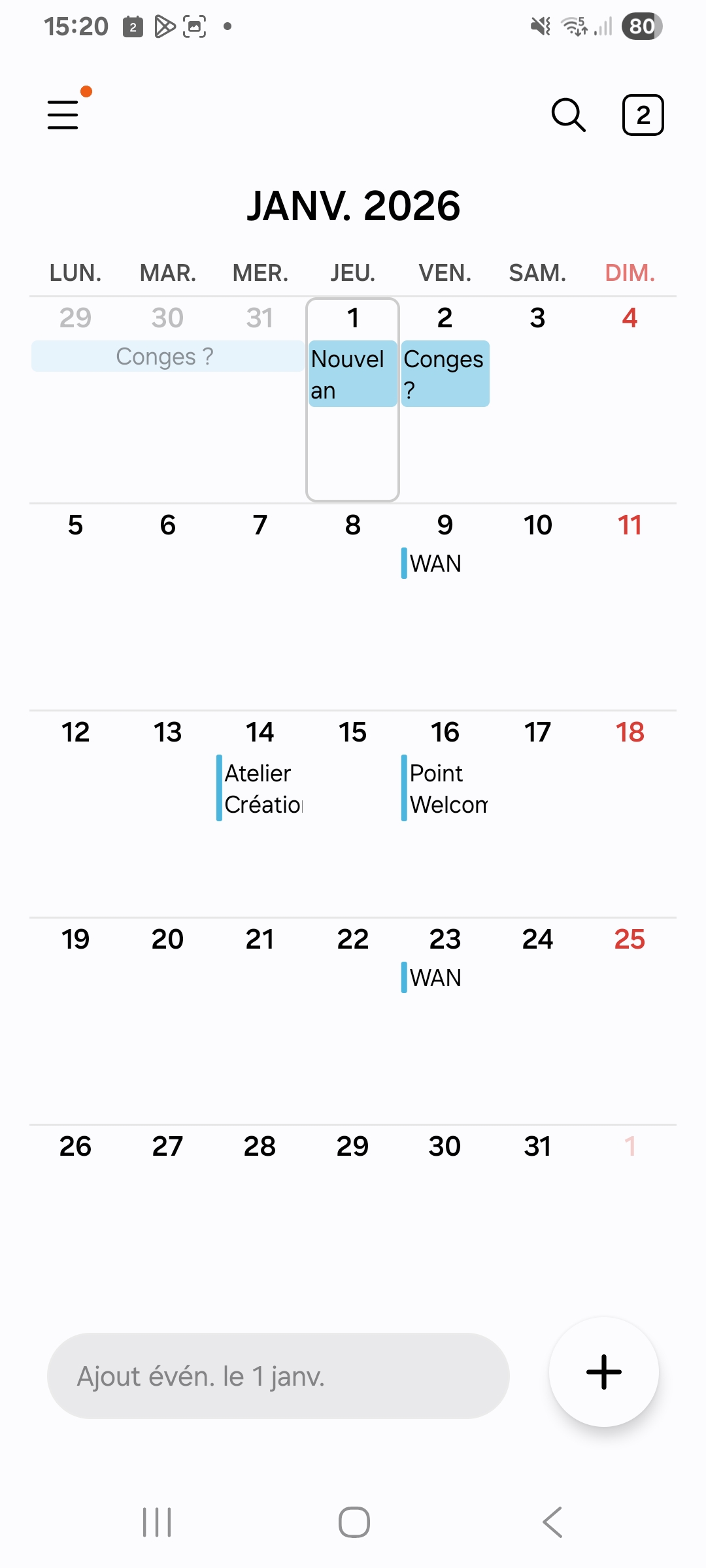The height and width of the screenshot is (1568, 706).
Task: Open the Conges ? event spanning December 29-31
Action: point(166,357)
